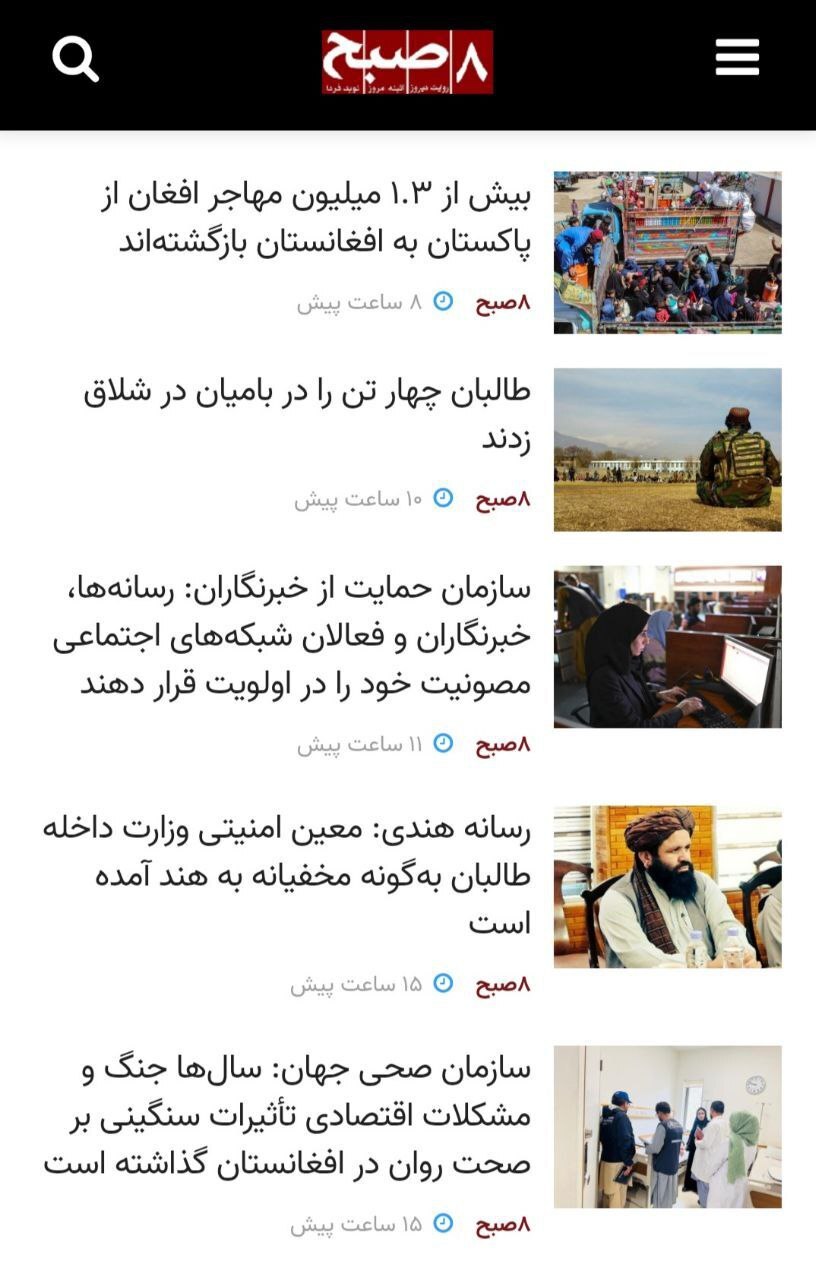Tap the armed soldier sitting photo
This screenshot has width=816, height=1280.
tap(667, 449)
